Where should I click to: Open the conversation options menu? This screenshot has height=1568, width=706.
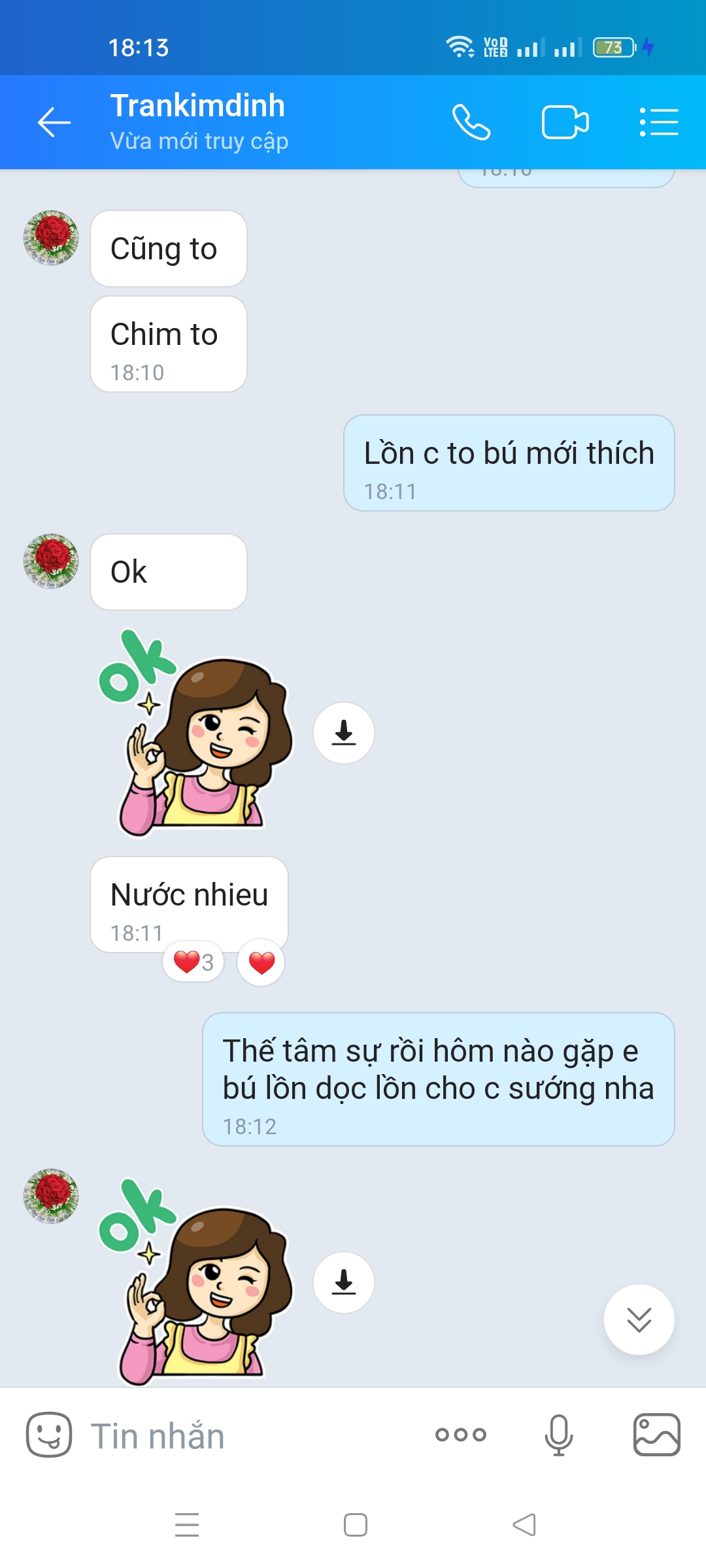(658, 122)
